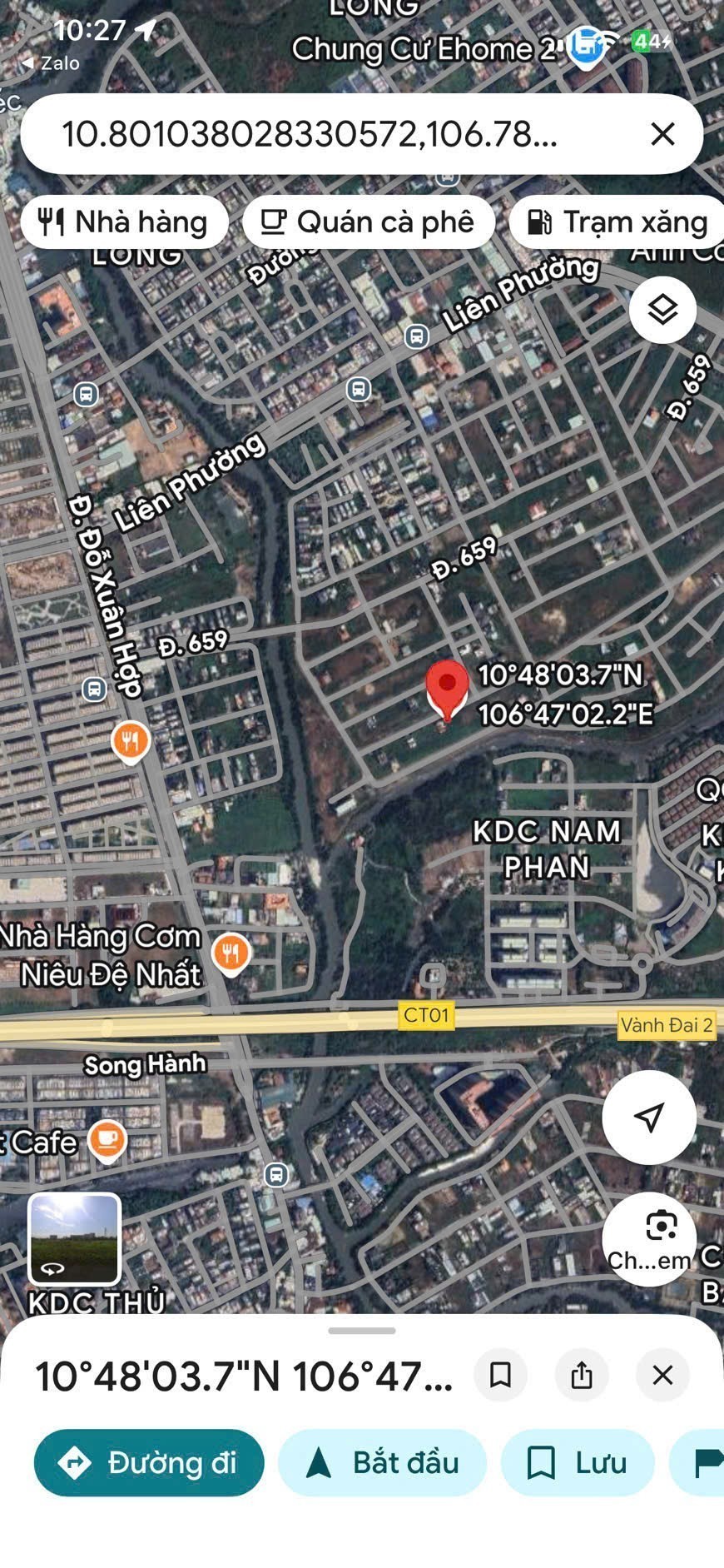This screenshot has width=724, height=1568.
Task: Open the share icon next to coordinates
Action: pos(581,1376)
